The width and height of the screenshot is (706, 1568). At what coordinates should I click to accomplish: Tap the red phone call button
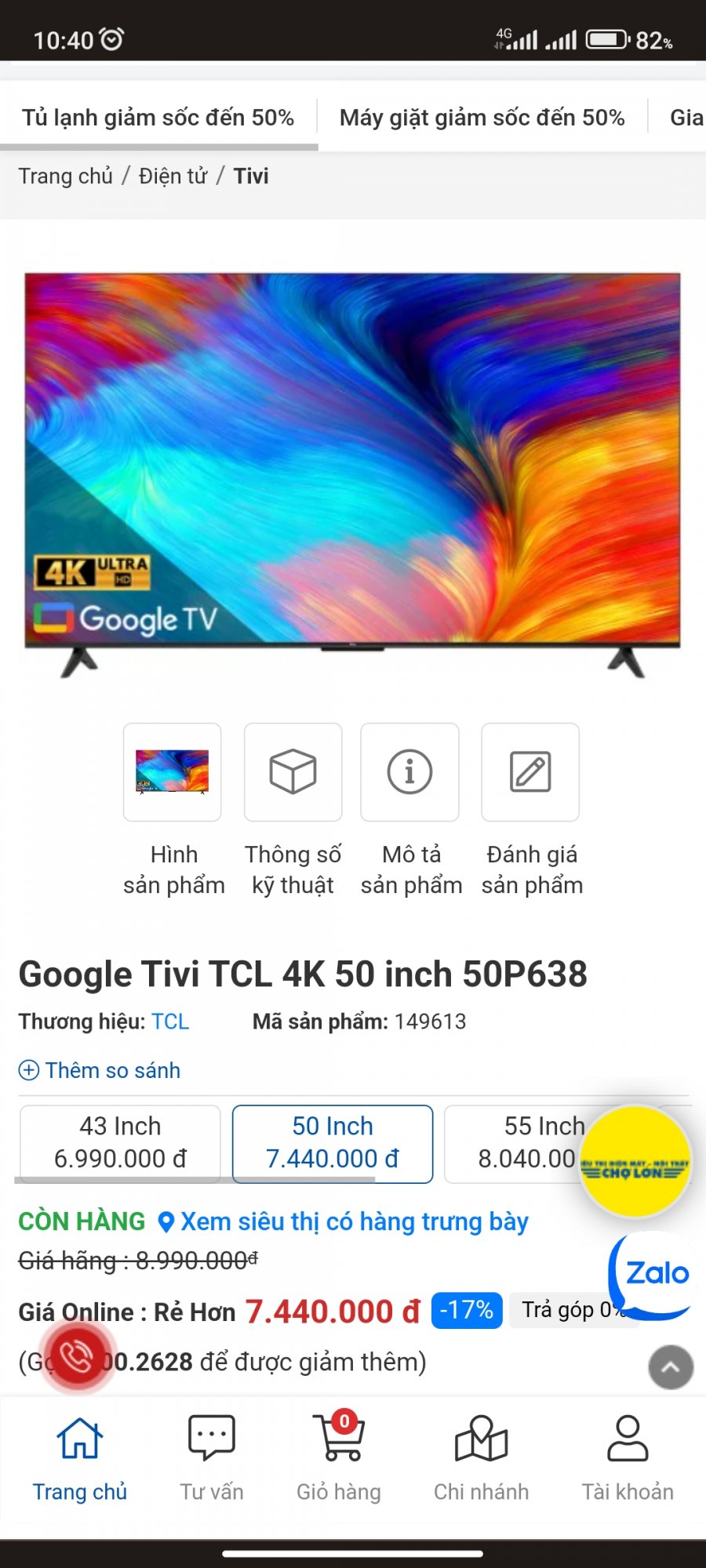click(x=76, y=1357)
